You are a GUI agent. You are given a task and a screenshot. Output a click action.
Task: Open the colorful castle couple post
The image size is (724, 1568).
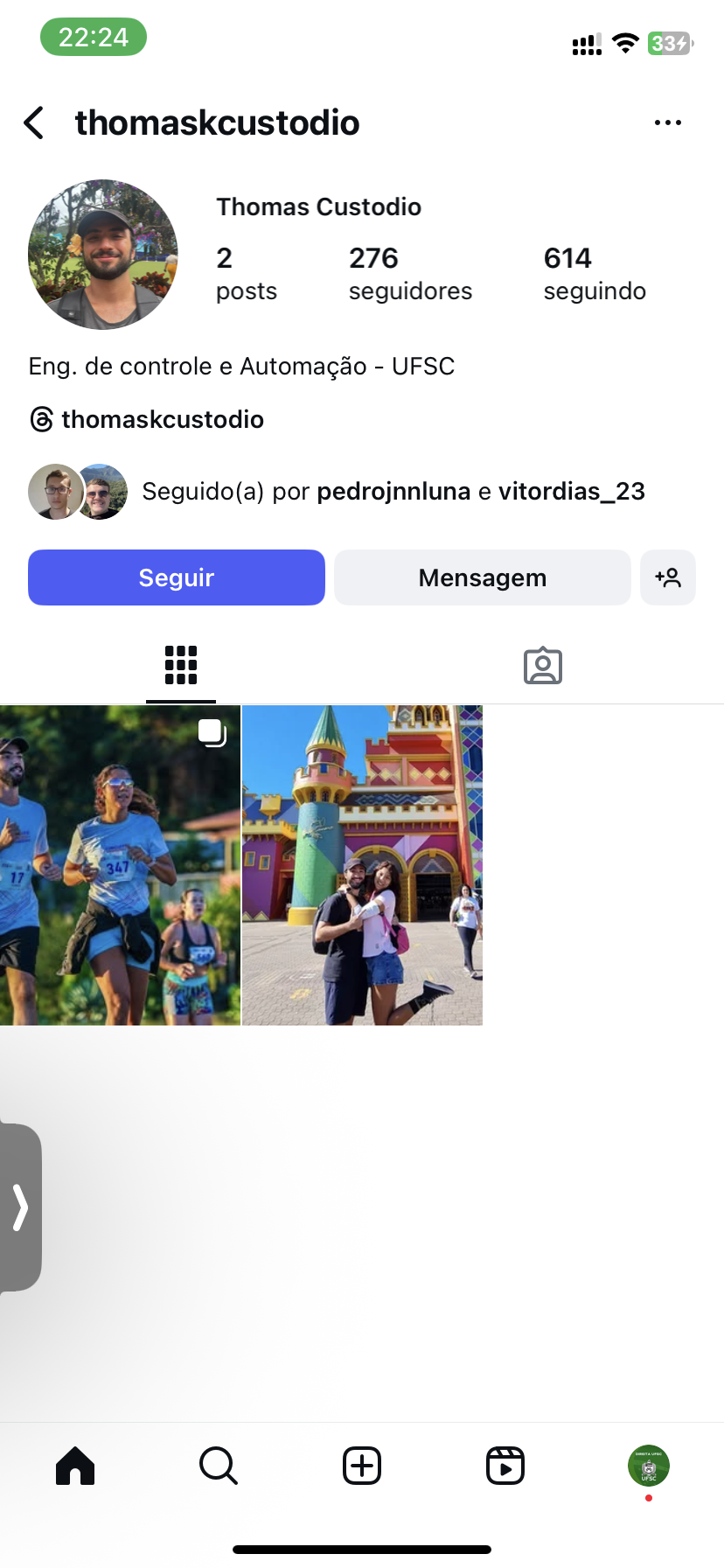tap(362, 864)
